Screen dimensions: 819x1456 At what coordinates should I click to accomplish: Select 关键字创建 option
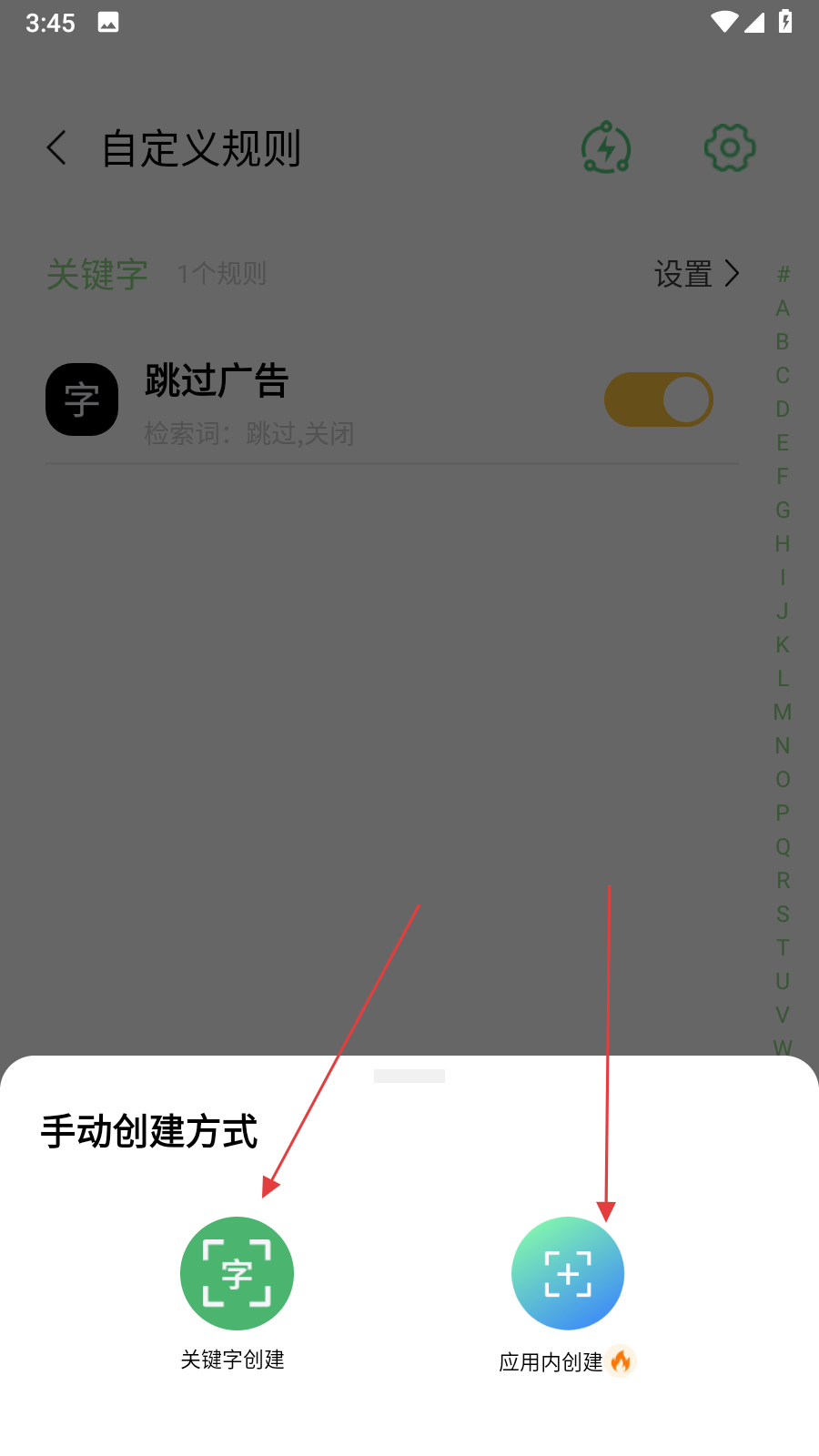click(237, 1273)
